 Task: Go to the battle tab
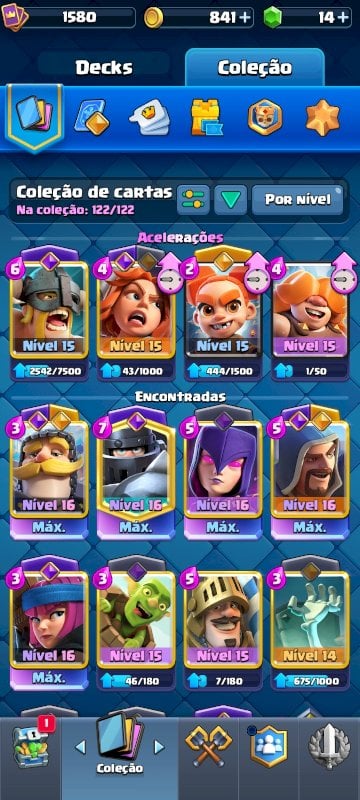click(x=208, y=746)
